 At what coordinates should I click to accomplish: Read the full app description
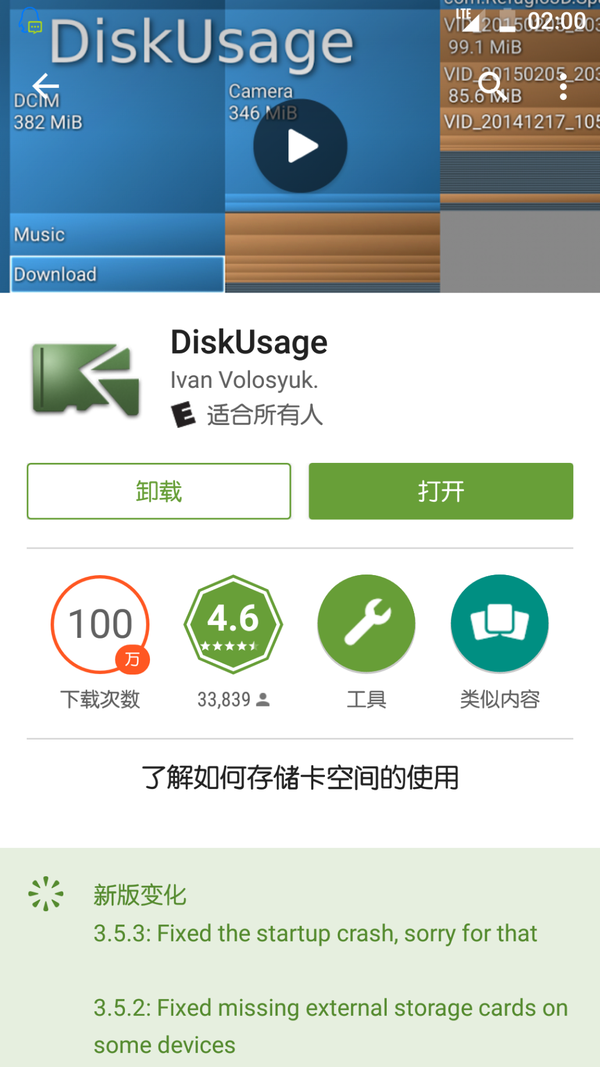300,777
